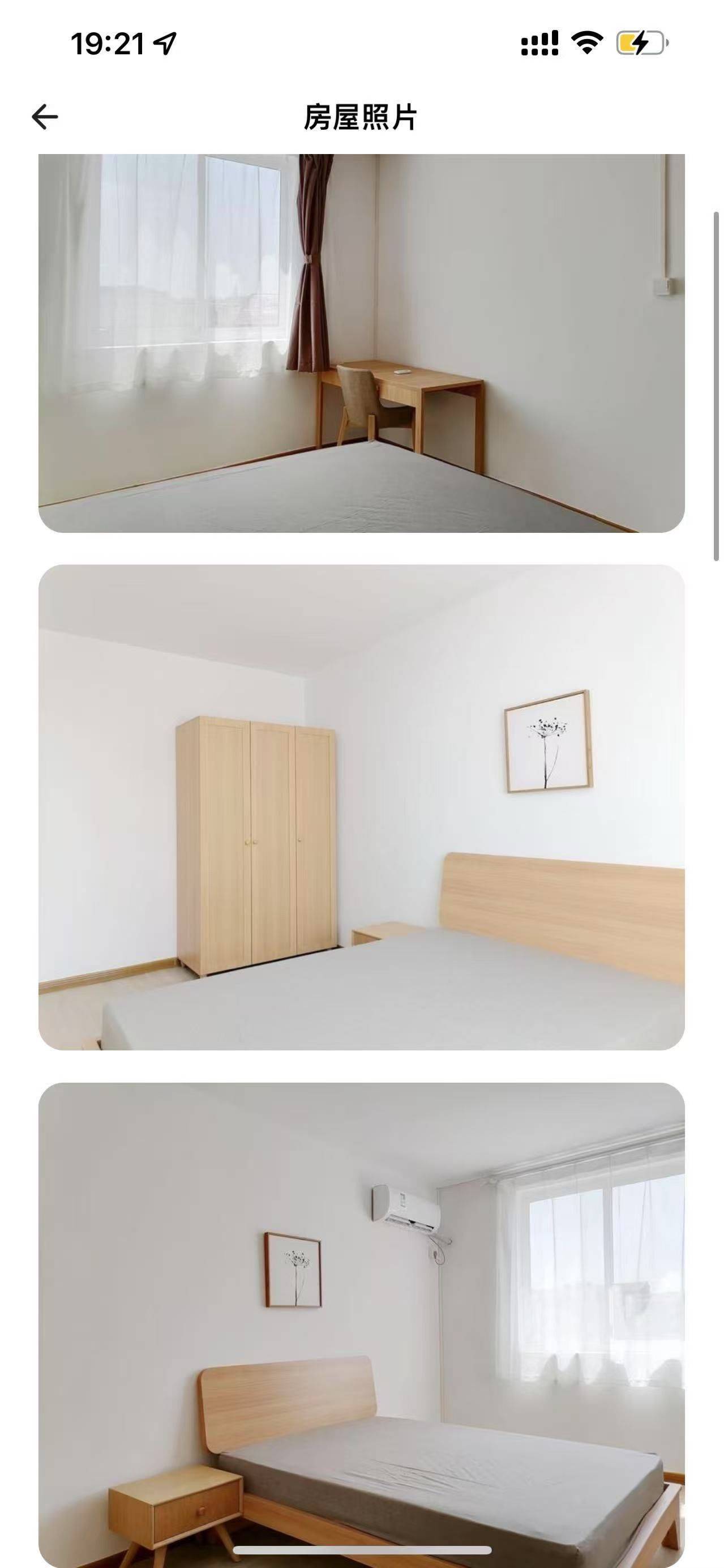View the photo with the wooden wardrobe
This screenshot has height=1568, width=724.
[361, 807]
